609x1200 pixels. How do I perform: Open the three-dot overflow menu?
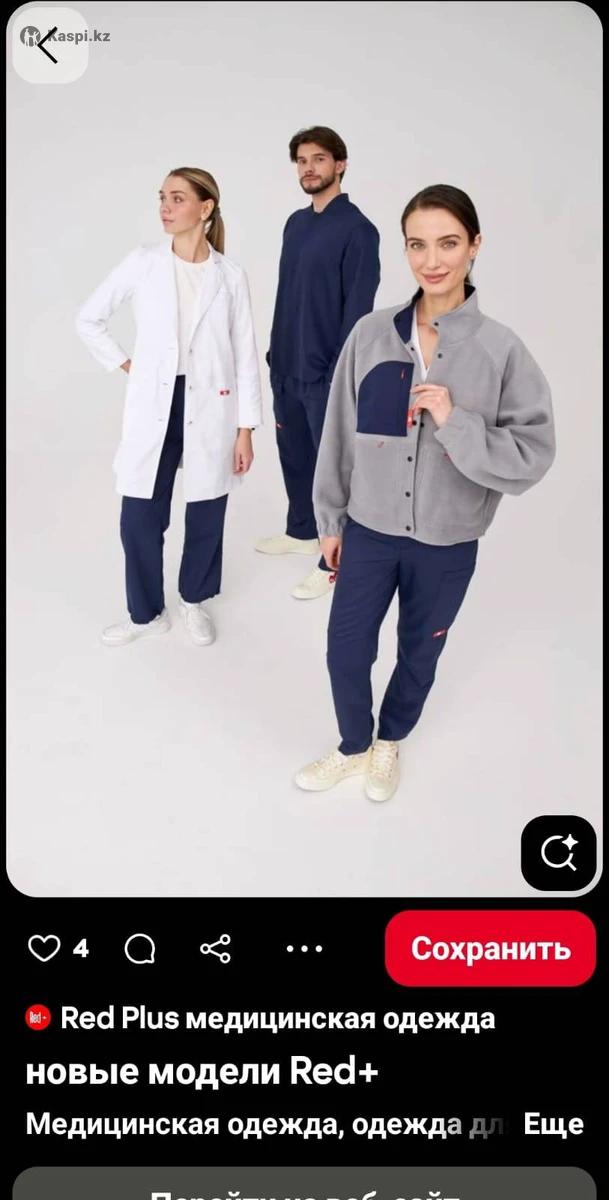pos(304,948)
